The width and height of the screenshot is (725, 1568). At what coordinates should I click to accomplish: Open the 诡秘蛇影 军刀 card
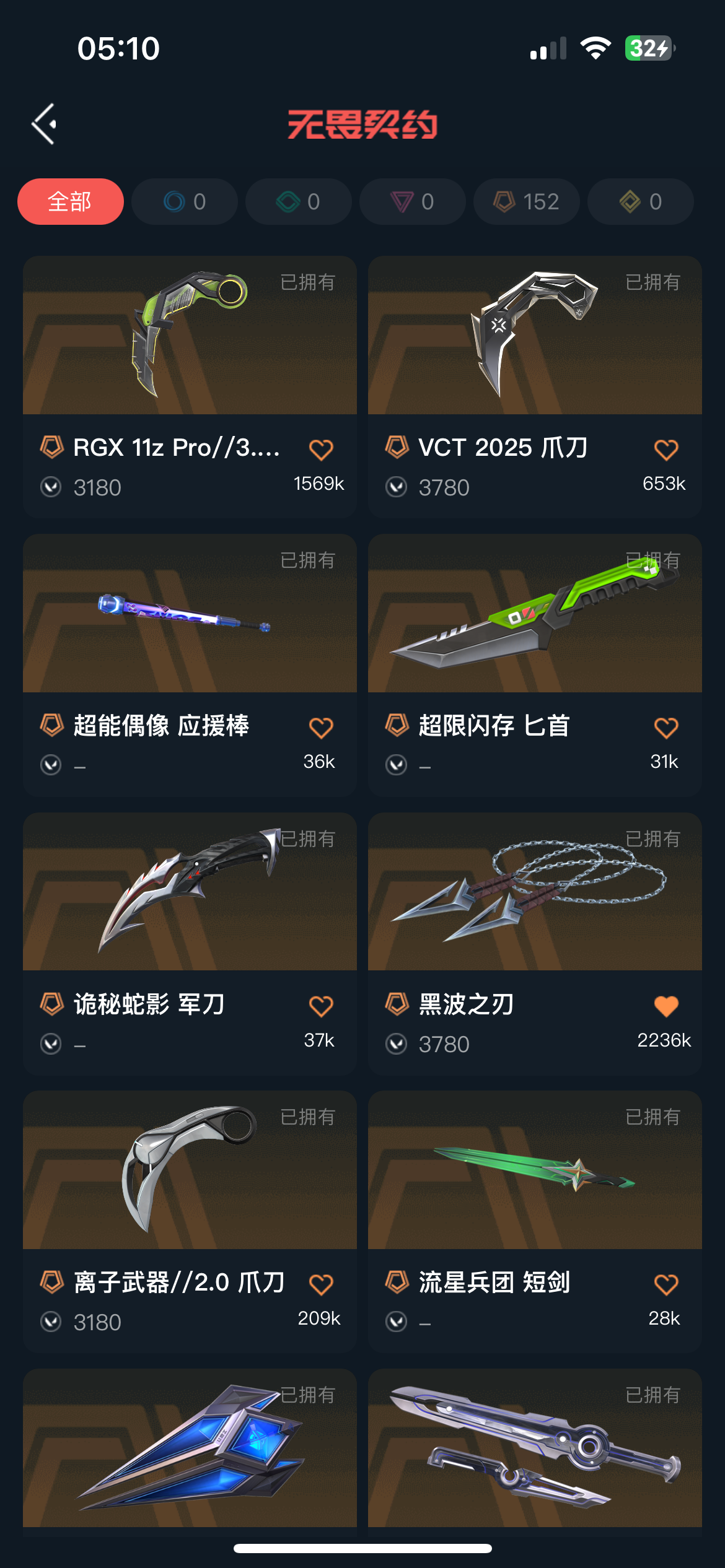coord(190,944)
